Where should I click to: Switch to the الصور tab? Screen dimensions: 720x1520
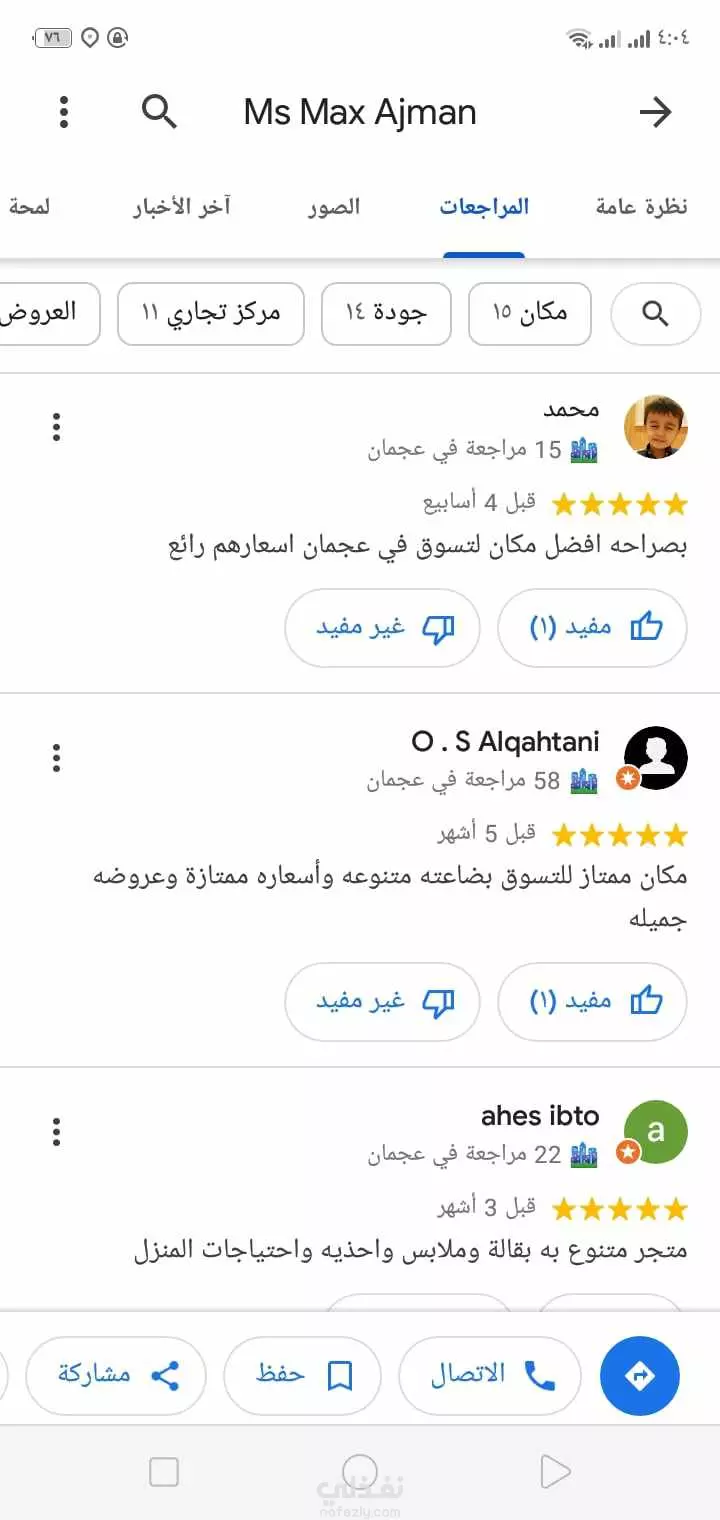tap(334, 207)
